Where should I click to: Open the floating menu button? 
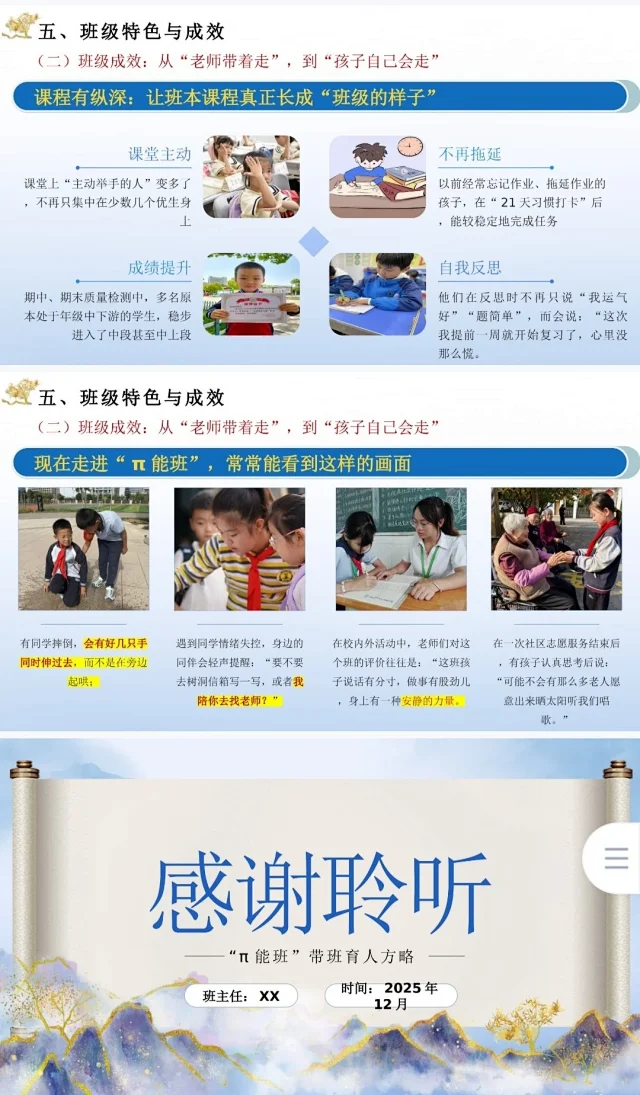click(616, 858)
